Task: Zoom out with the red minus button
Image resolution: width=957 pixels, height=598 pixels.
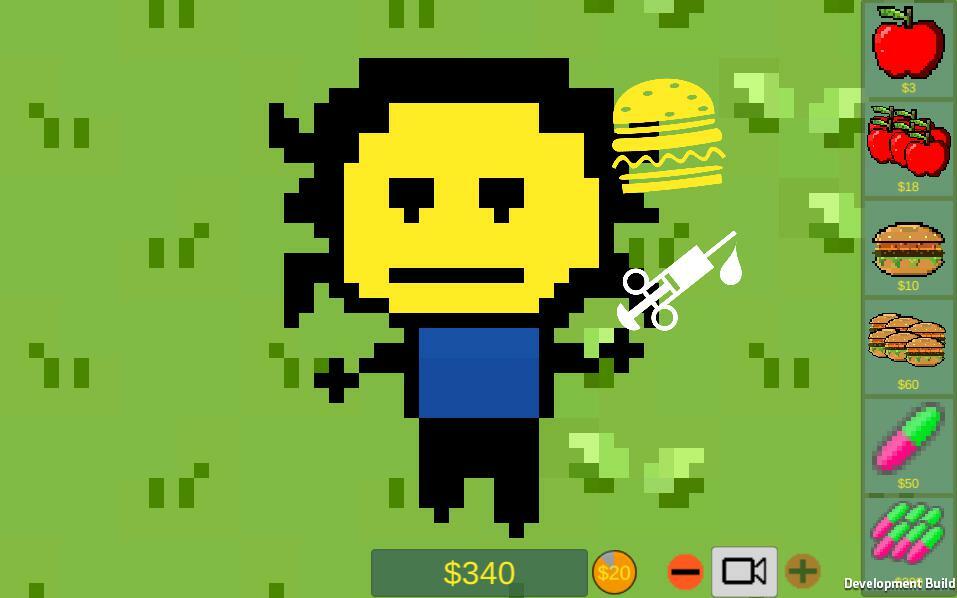Action: point(685,572)
